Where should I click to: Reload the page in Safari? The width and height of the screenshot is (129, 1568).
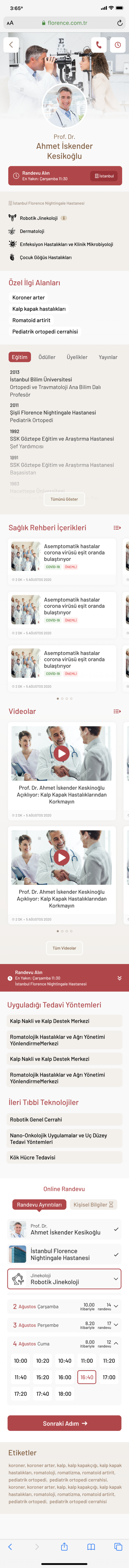click(x=119, y=23)
